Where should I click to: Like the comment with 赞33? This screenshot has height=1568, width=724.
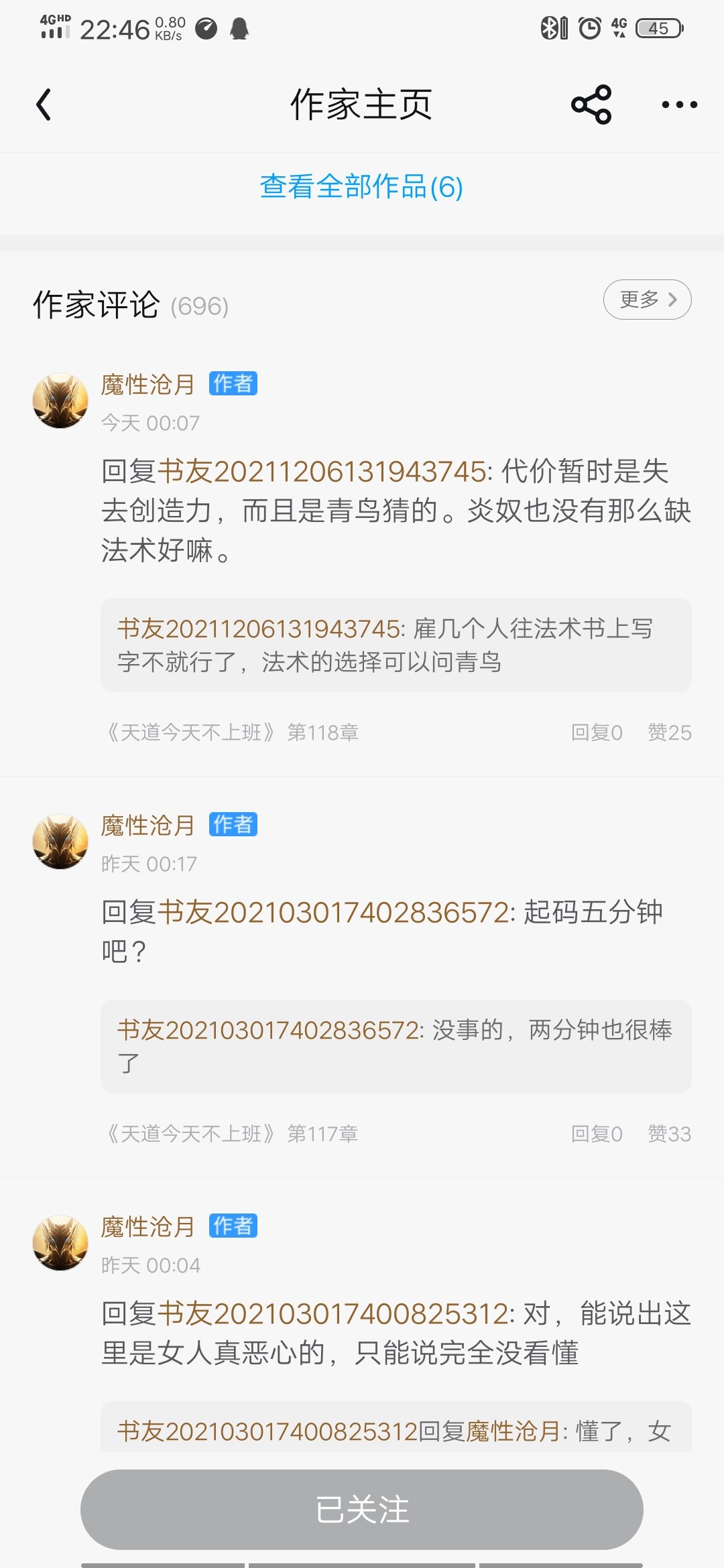coord(669,1134)
